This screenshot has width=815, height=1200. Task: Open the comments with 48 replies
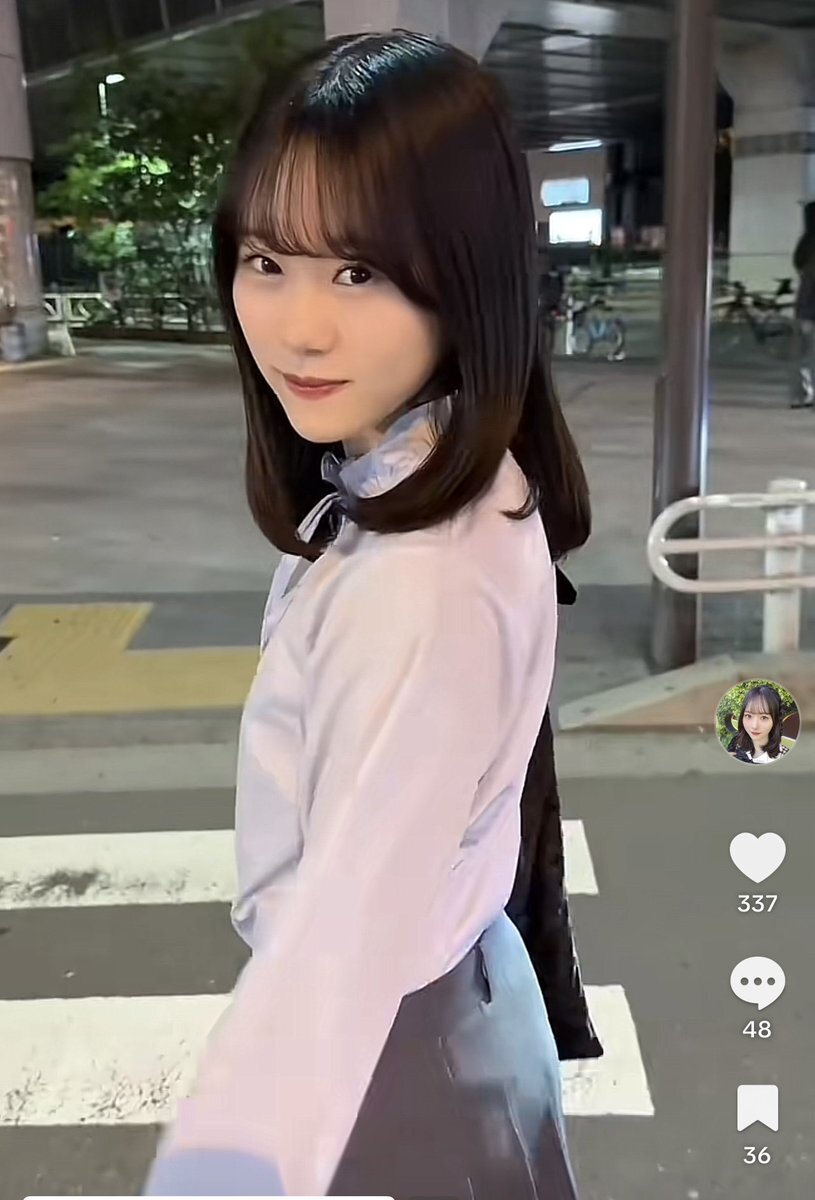pos(757,983)
